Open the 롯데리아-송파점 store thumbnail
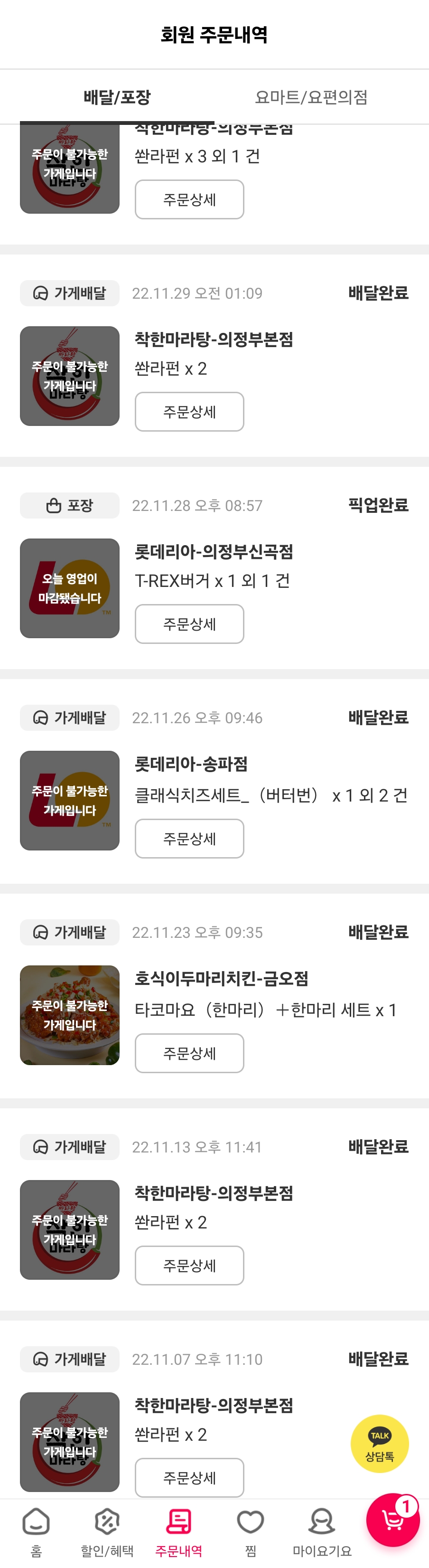This screenshot has width=429, height=1568. coord(70,801)
